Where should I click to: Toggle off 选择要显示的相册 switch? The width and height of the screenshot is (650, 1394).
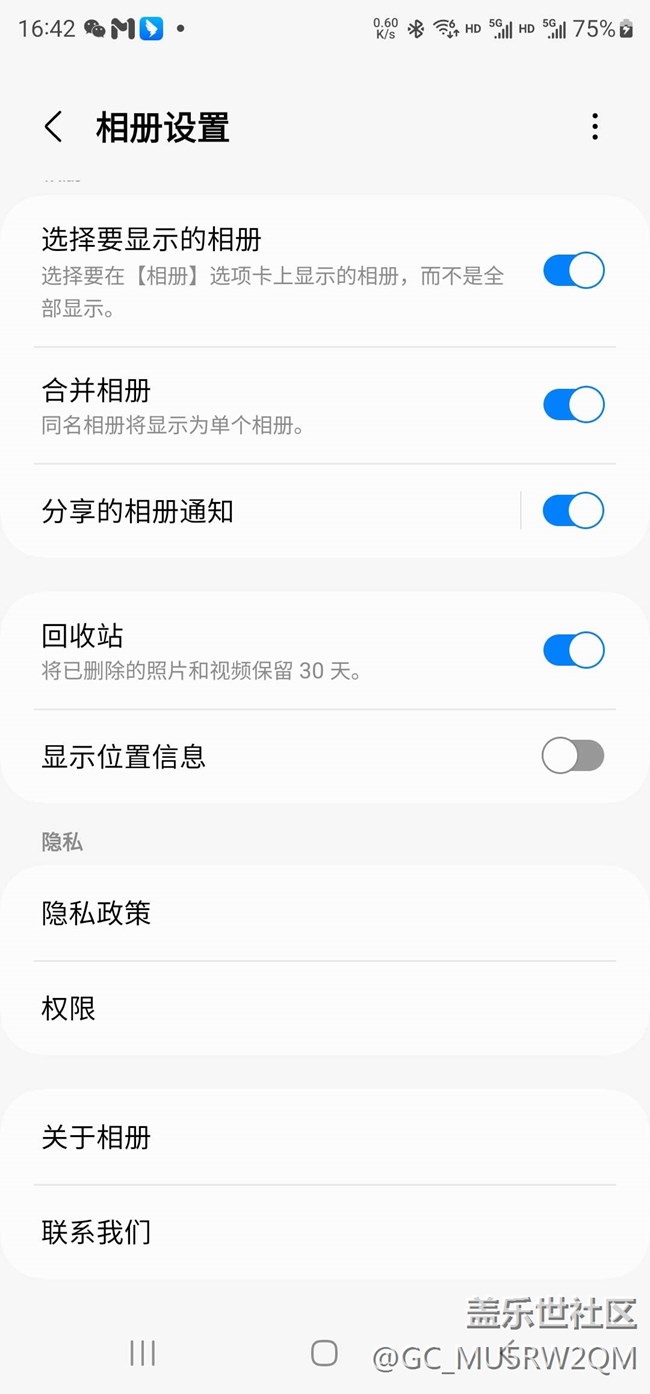pyautogui.click(x=574, y=271)
